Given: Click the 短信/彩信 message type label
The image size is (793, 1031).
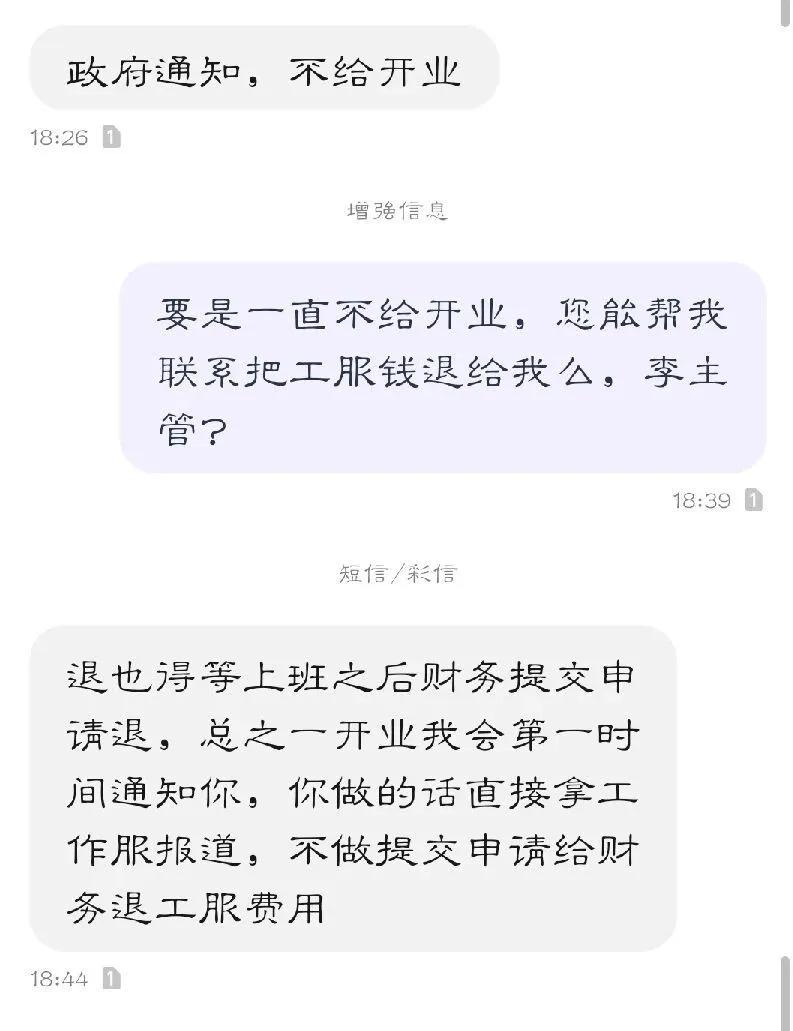Looking at the screenshot, I should pos(396,576).
